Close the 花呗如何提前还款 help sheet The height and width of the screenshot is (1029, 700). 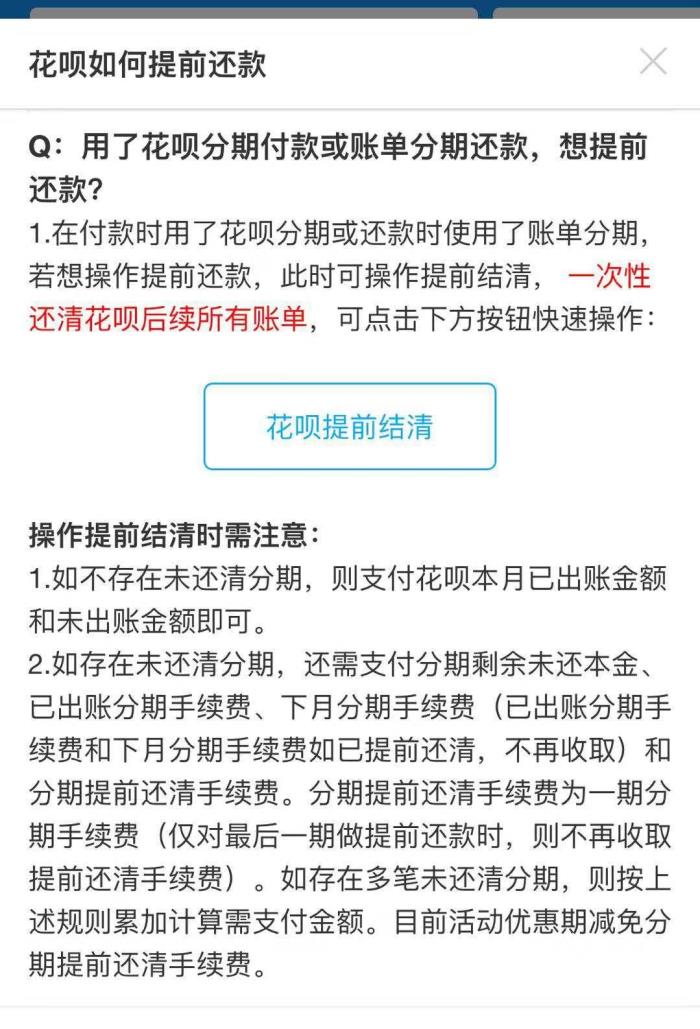click(653, 62)
